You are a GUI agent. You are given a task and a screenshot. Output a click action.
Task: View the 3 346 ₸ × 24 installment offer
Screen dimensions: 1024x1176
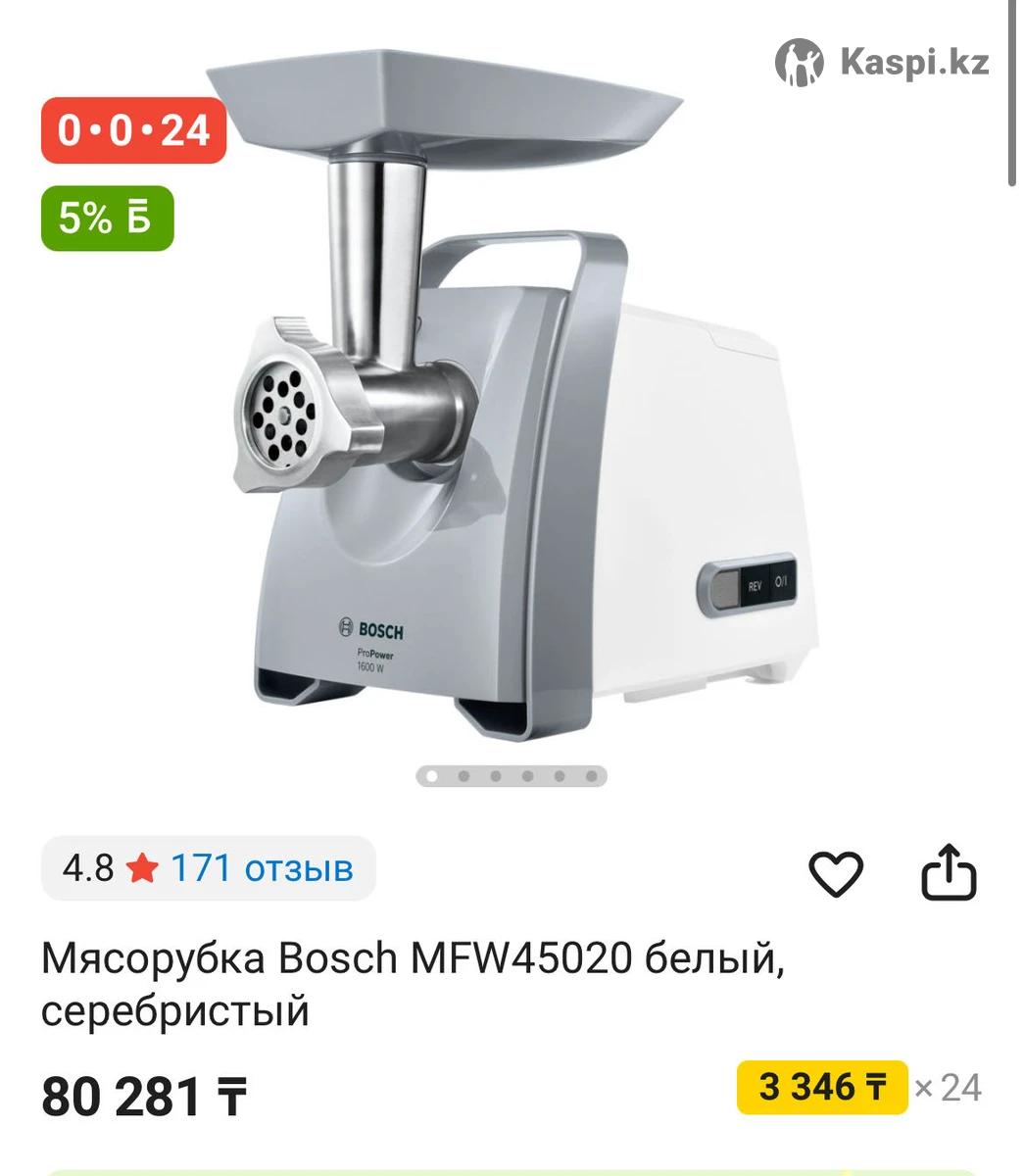(822, 1088)
